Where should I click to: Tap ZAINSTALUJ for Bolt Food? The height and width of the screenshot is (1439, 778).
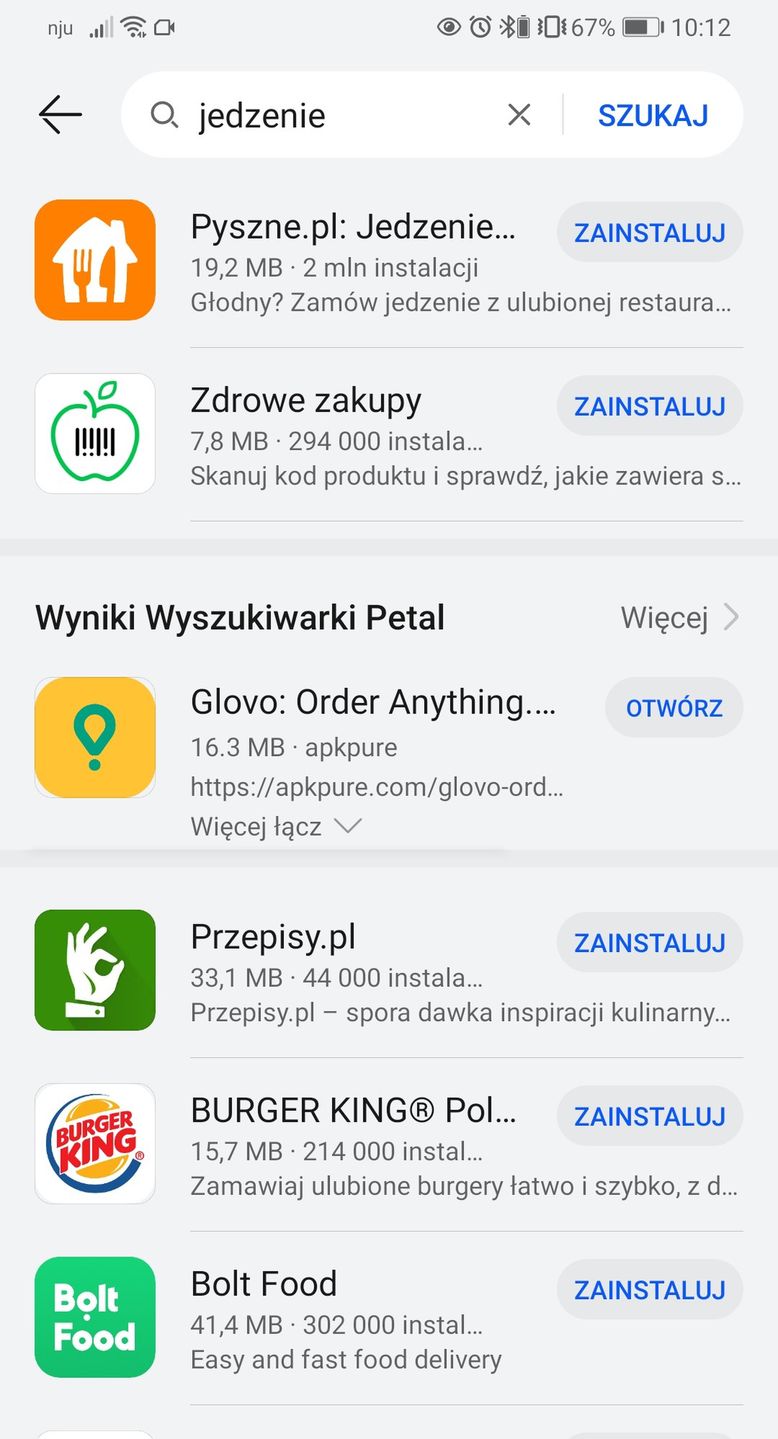tap(649, 1289)
